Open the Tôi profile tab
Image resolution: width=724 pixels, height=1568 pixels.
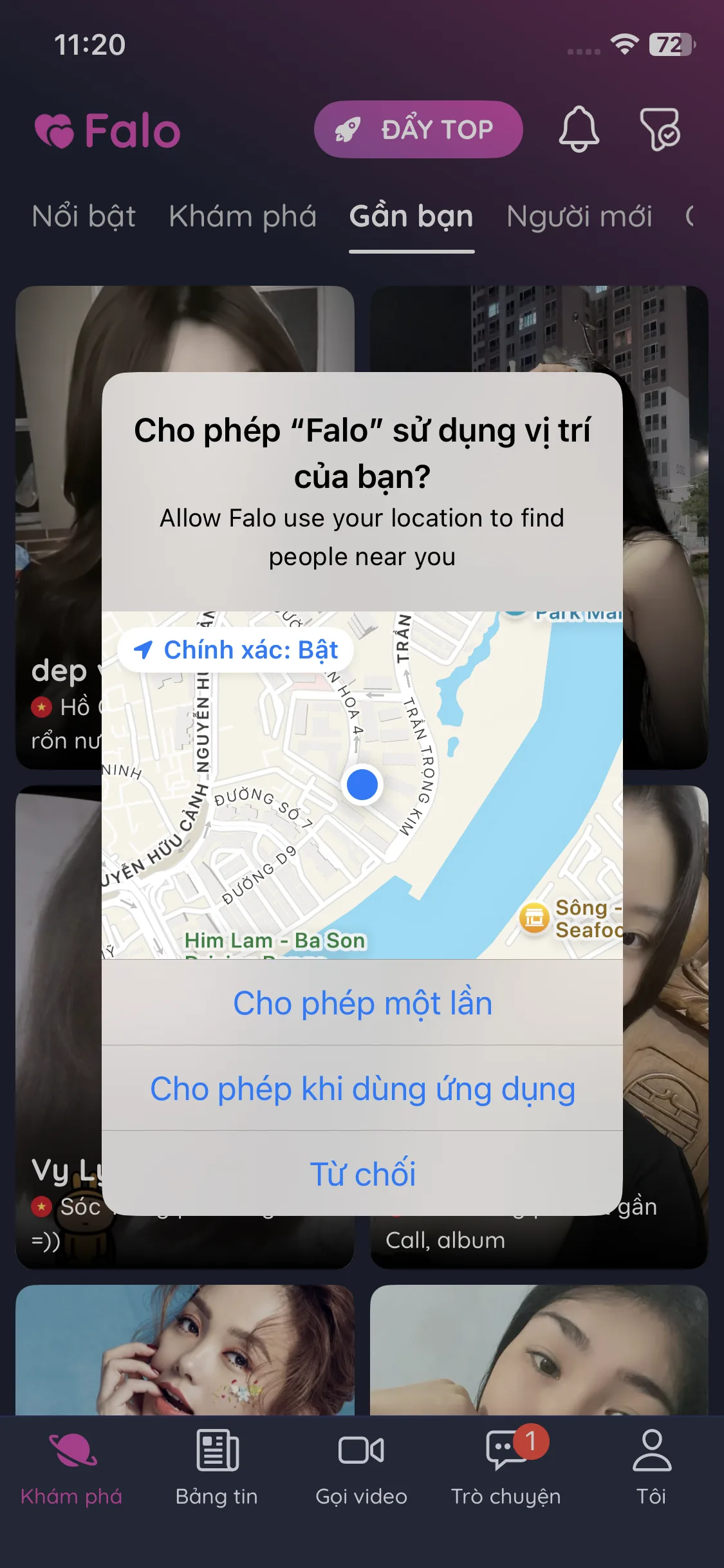point(651,1468)
